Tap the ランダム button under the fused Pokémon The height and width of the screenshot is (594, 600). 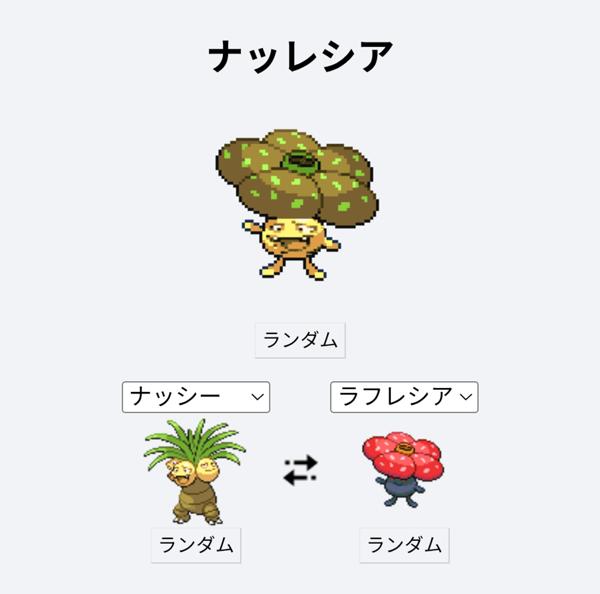point(300,340)
